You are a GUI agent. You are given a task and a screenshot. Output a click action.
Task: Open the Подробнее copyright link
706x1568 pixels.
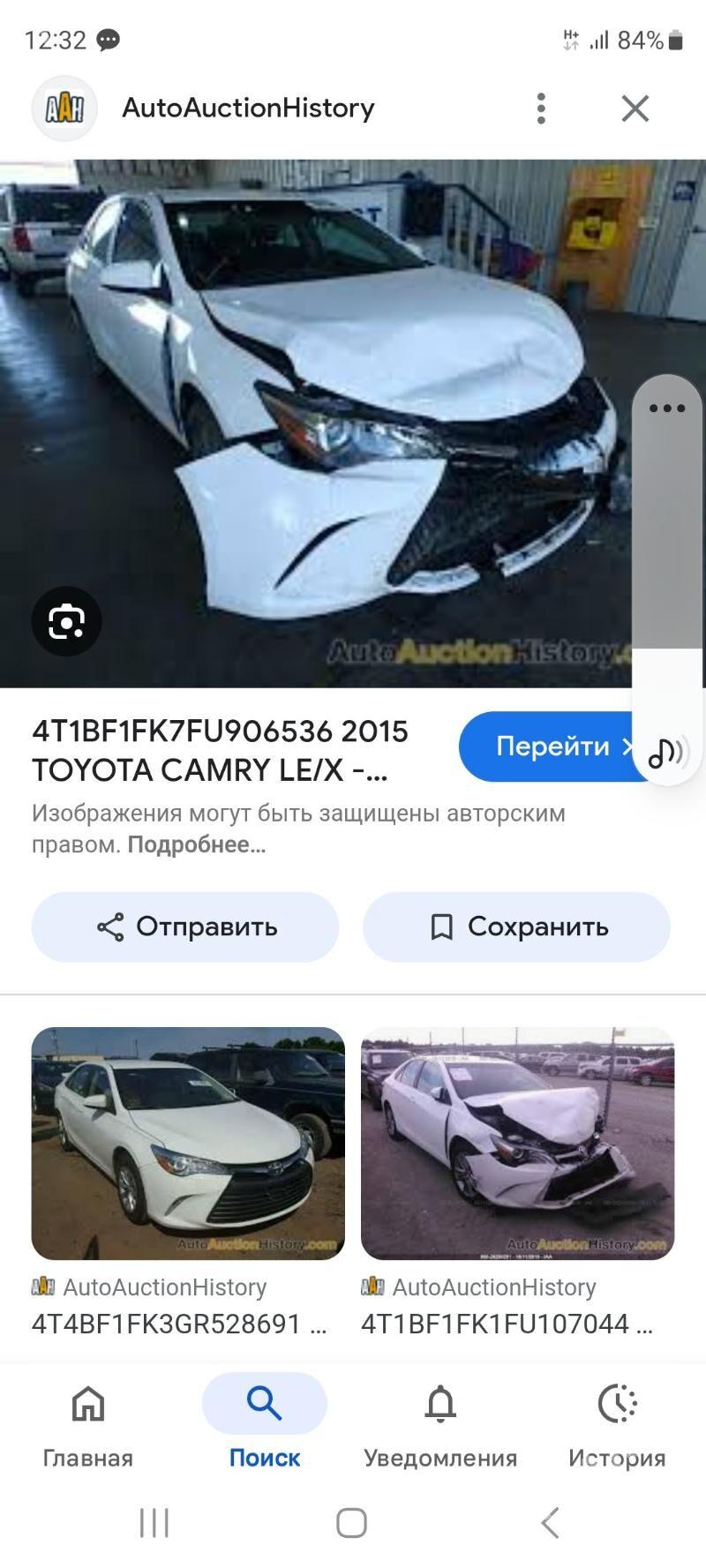[194, 846]
